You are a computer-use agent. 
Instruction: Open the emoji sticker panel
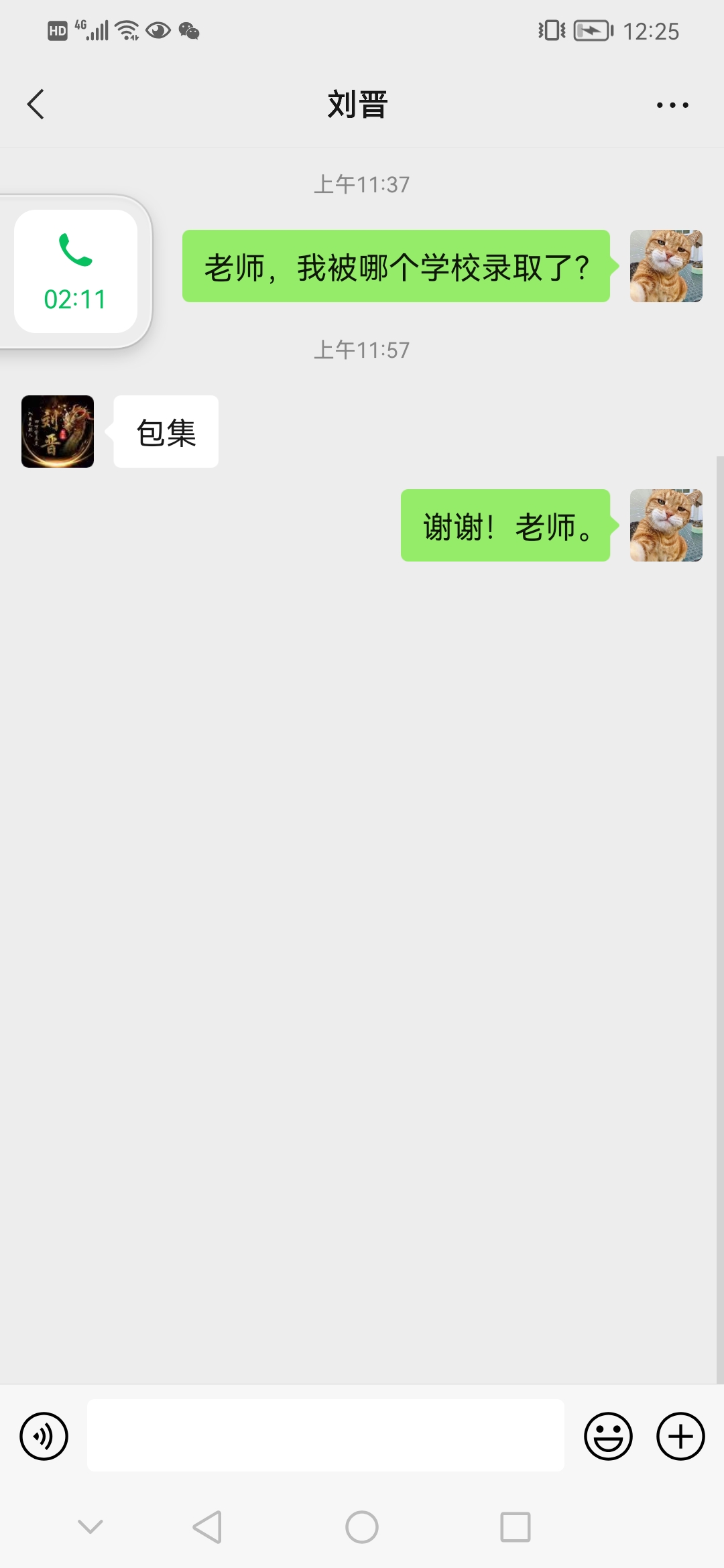608,1436
